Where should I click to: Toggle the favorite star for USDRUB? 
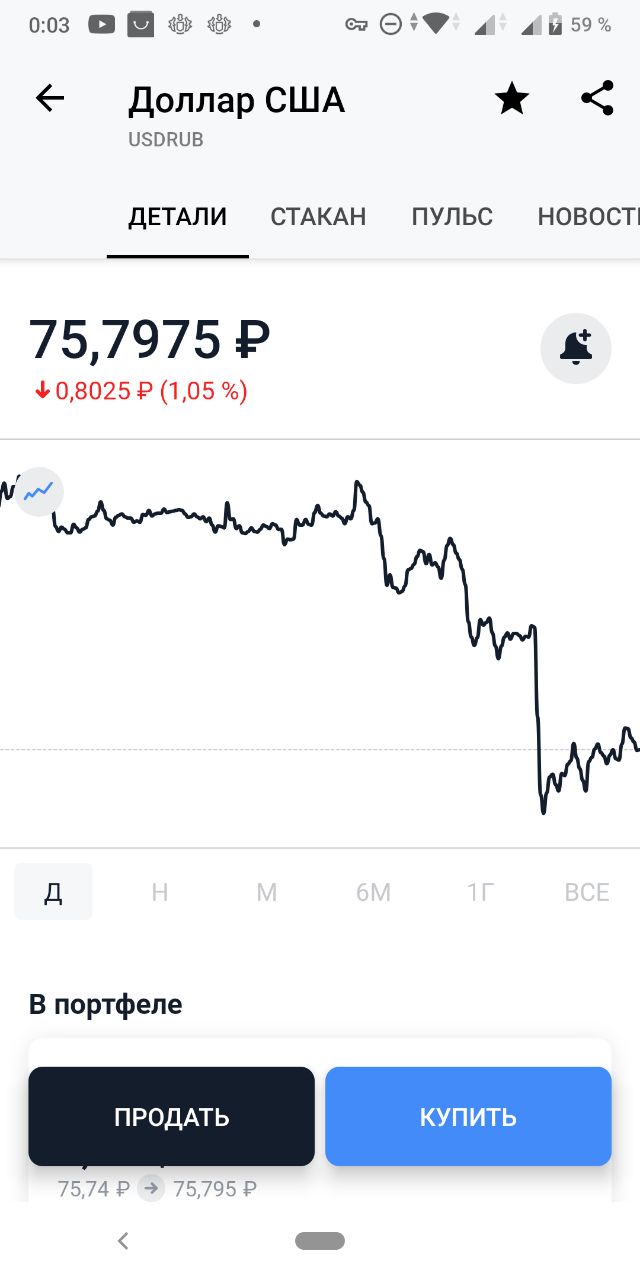click(512, 99)
